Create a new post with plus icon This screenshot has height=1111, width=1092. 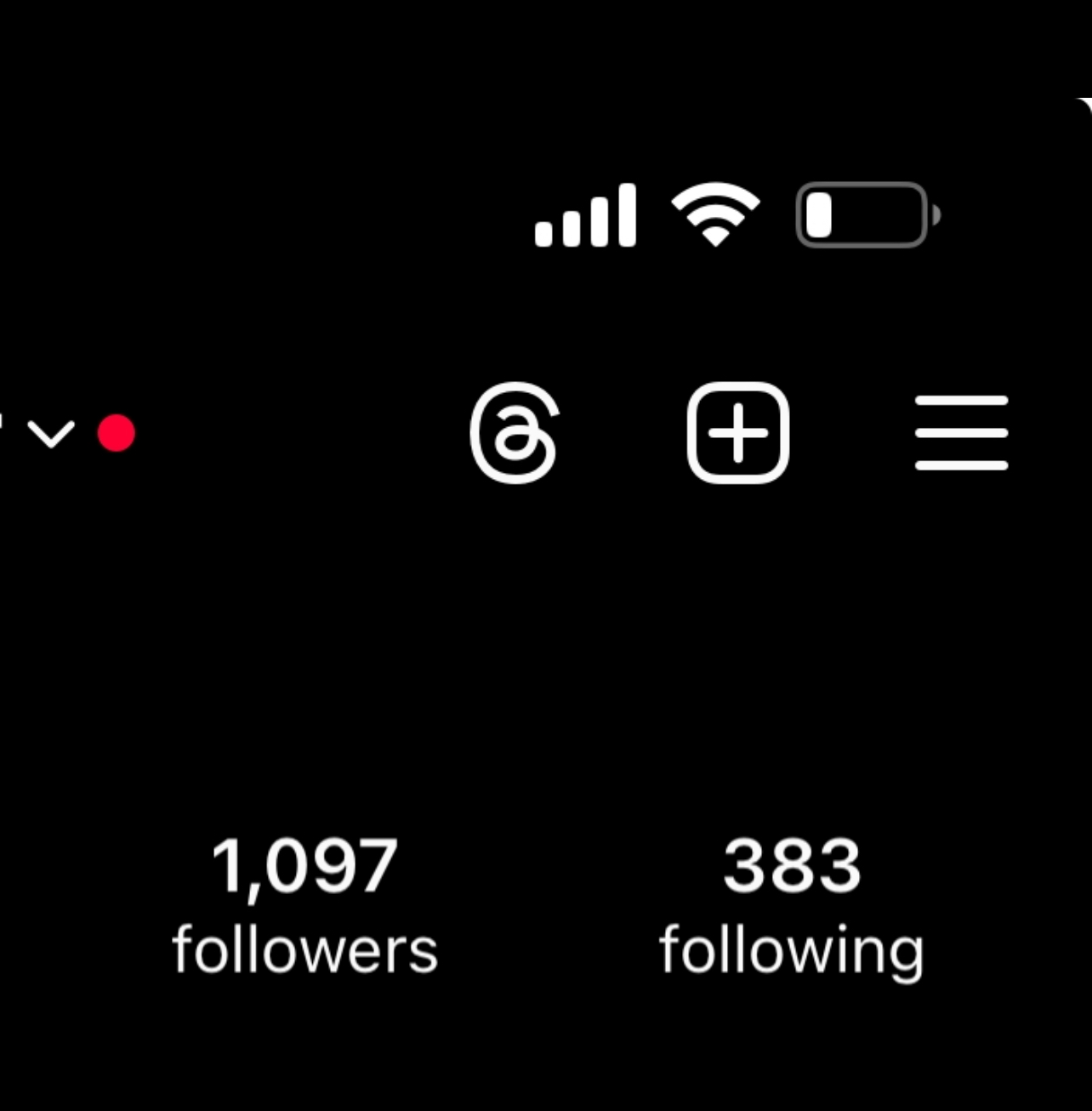tap(737, 433)
